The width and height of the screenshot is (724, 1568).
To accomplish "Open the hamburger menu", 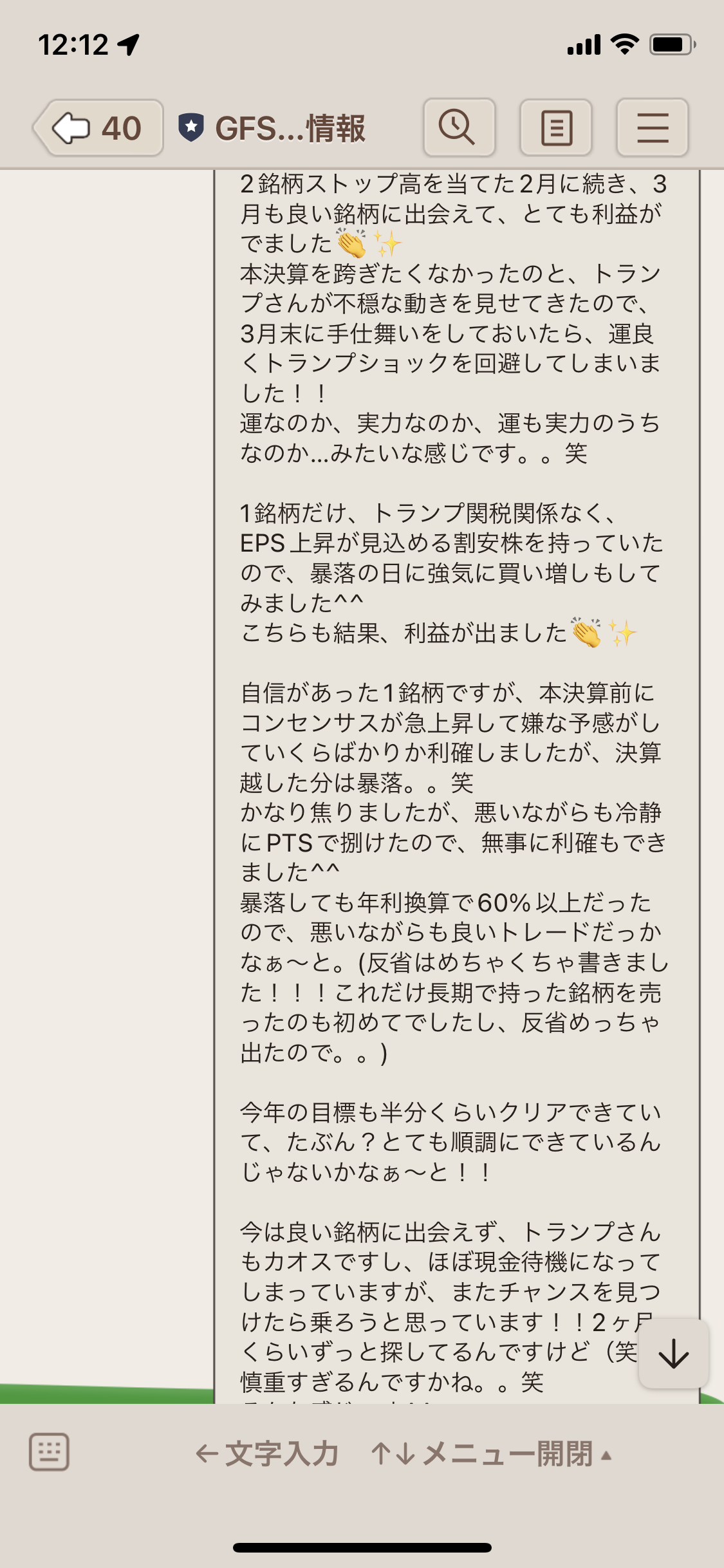I will [x=652, y=127].
